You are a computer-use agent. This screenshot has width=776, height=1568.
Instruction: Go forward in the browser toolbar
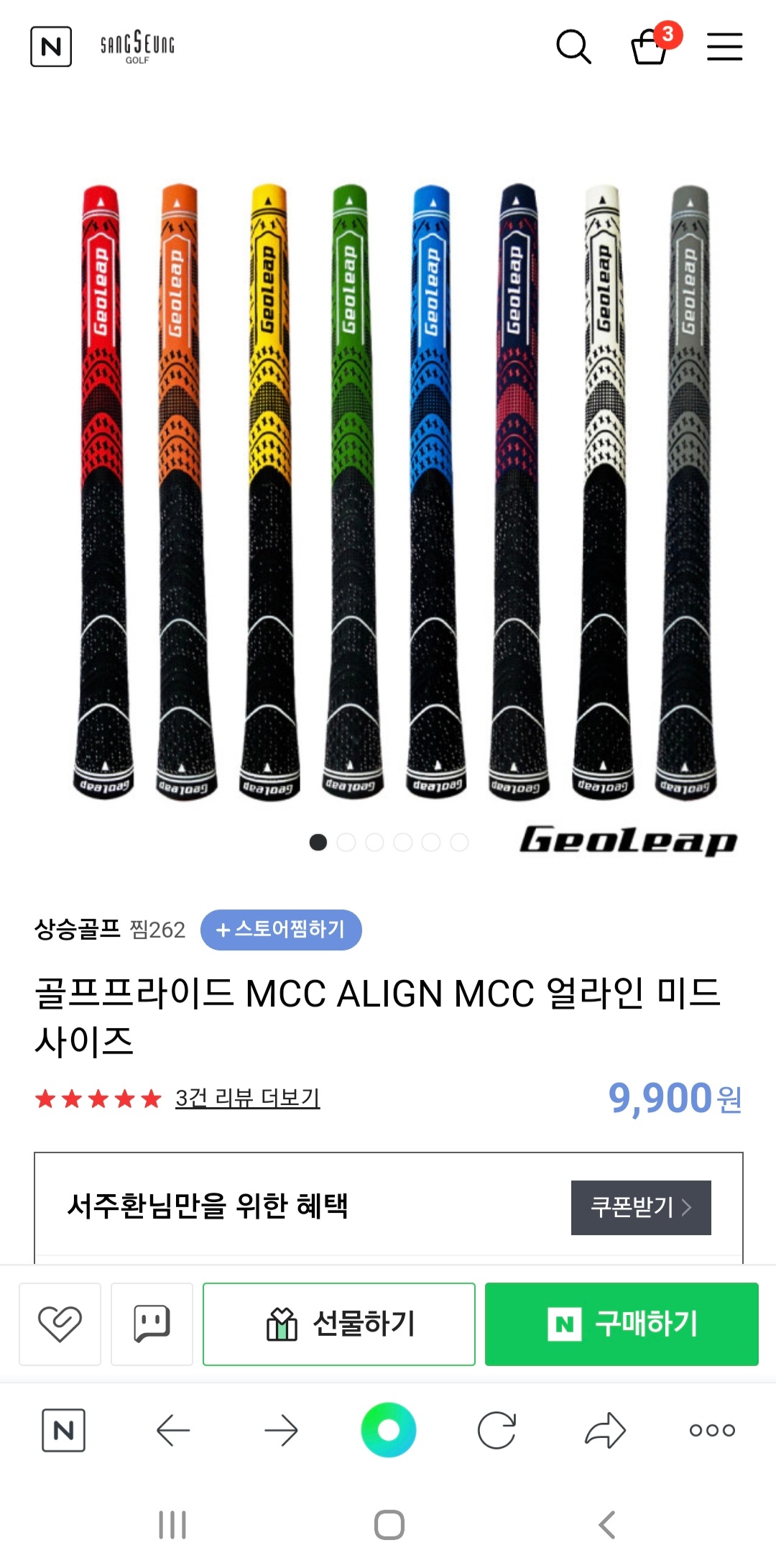pos(281,1430)
